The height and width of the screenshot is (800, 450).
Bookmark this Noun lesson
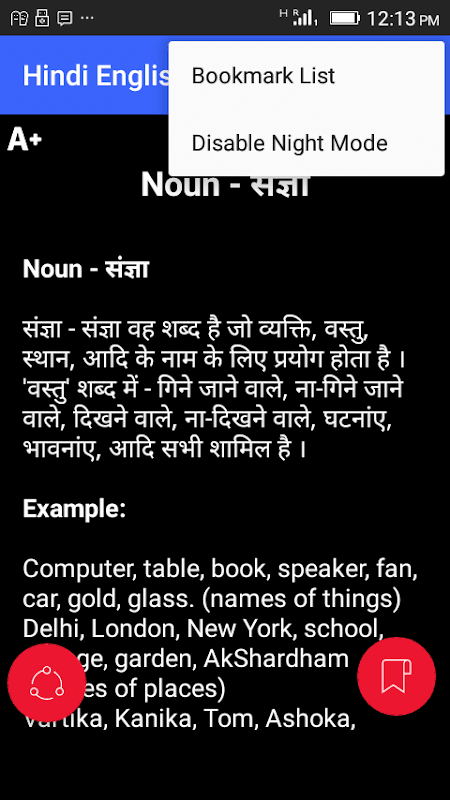tap(396, 676)
